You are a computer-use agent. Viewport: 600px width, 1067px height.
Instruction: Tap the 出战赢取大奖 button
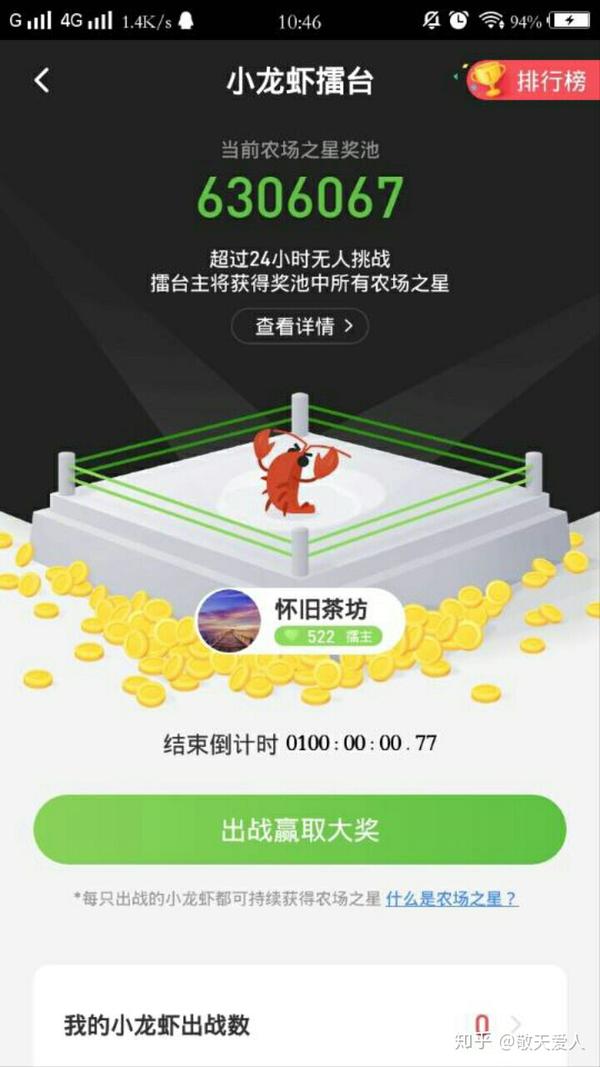300,830
